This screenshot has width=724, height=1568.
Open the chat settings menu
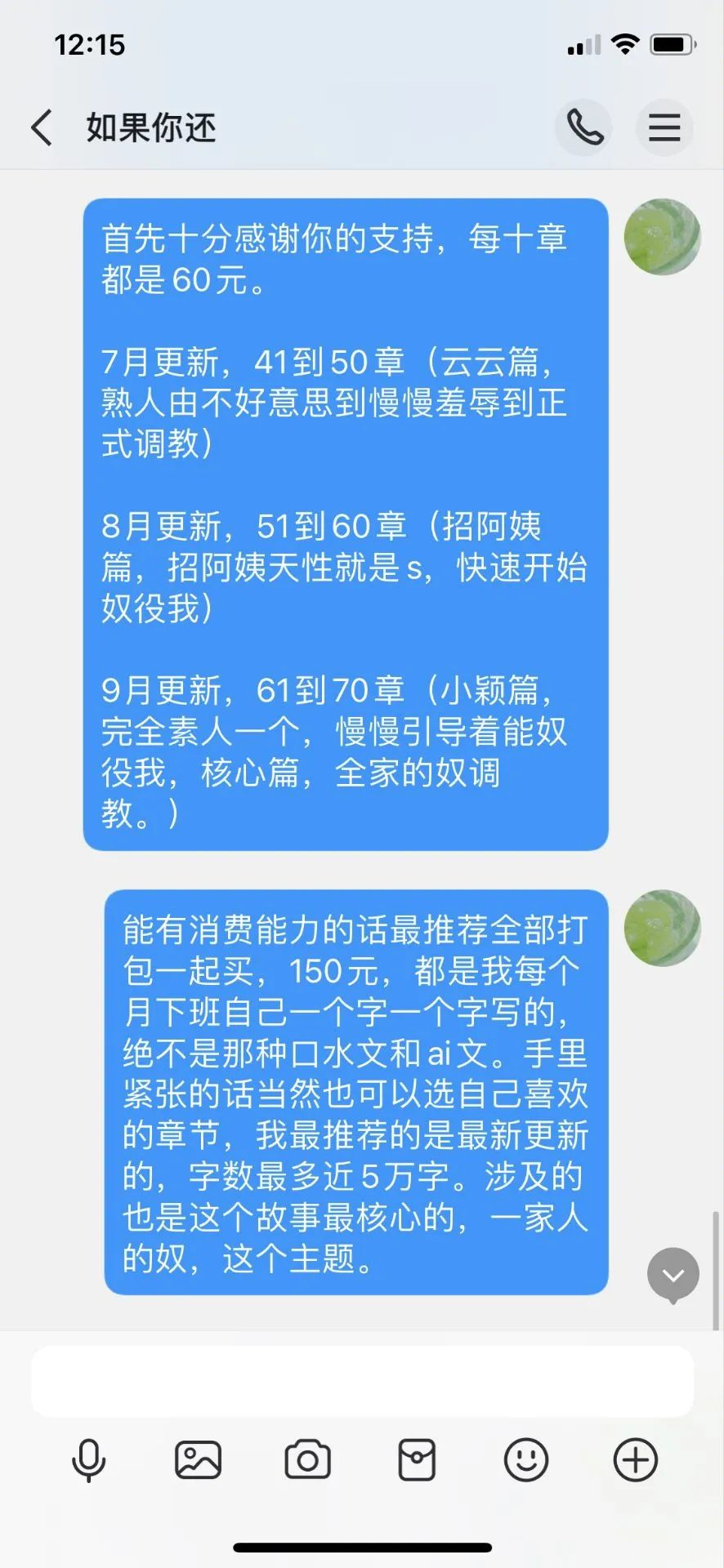tap(664, 127)
